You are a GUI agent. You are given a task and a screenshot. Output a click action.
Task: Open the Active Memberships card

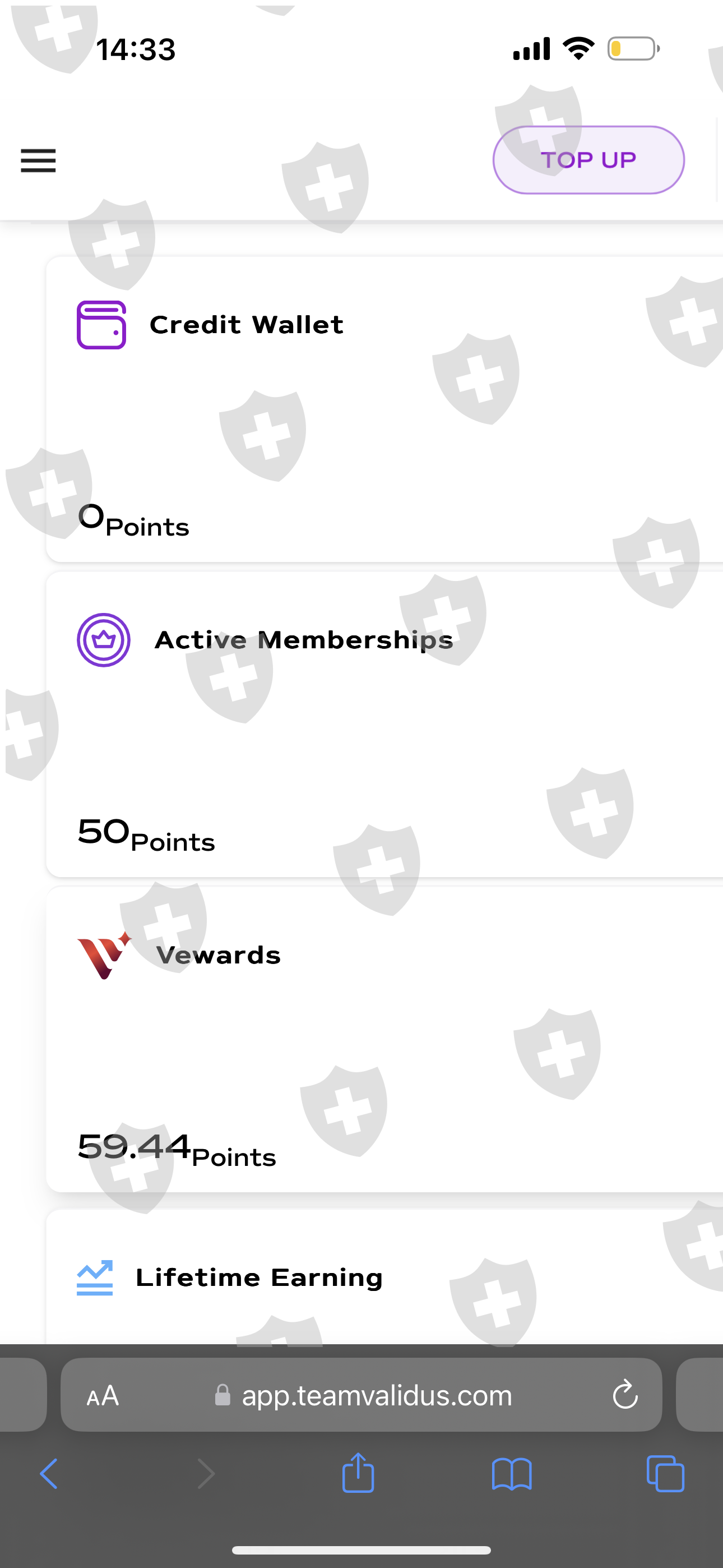point(383,725)
